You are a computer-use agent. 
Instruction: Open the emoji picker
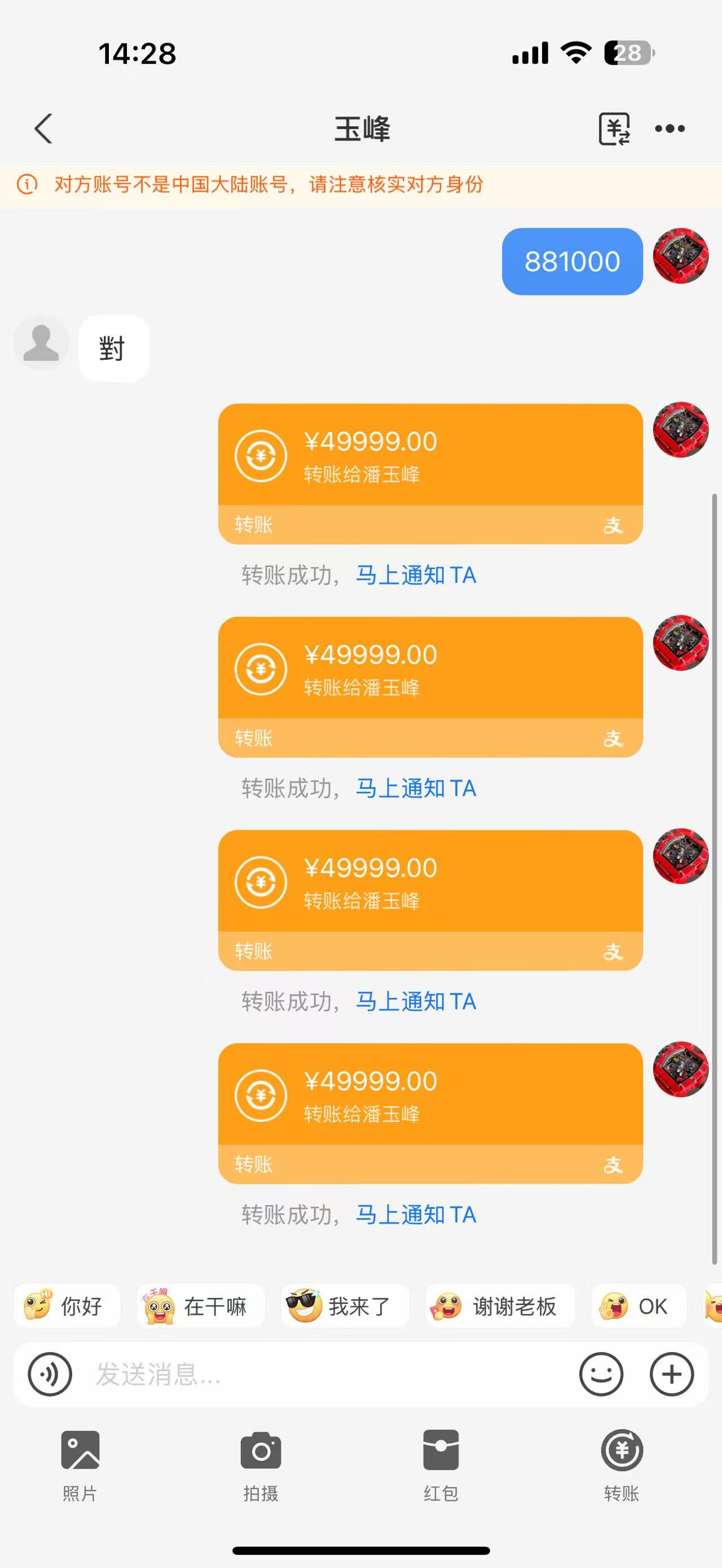coord(601,1374)
